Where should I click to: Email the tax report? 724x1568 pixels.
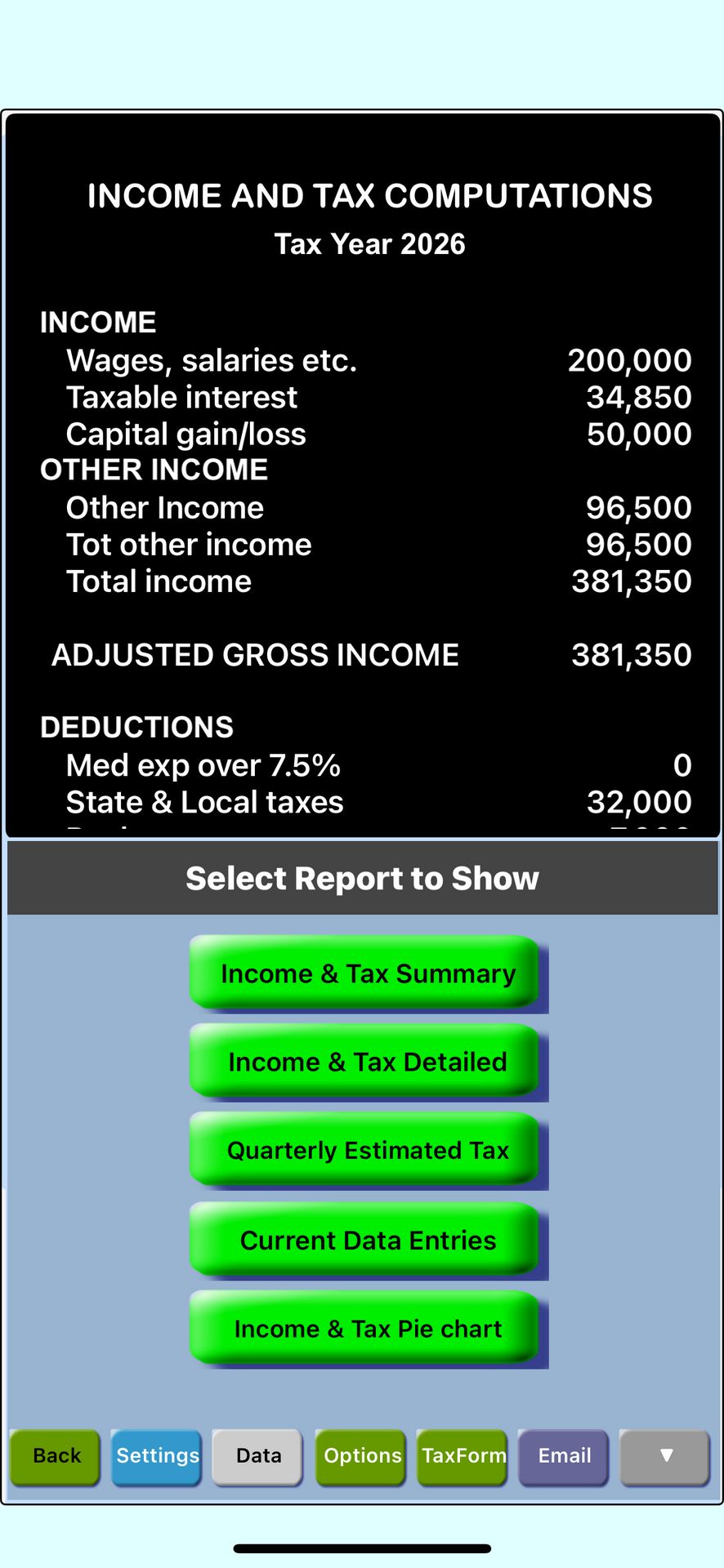pos(564,1455)
